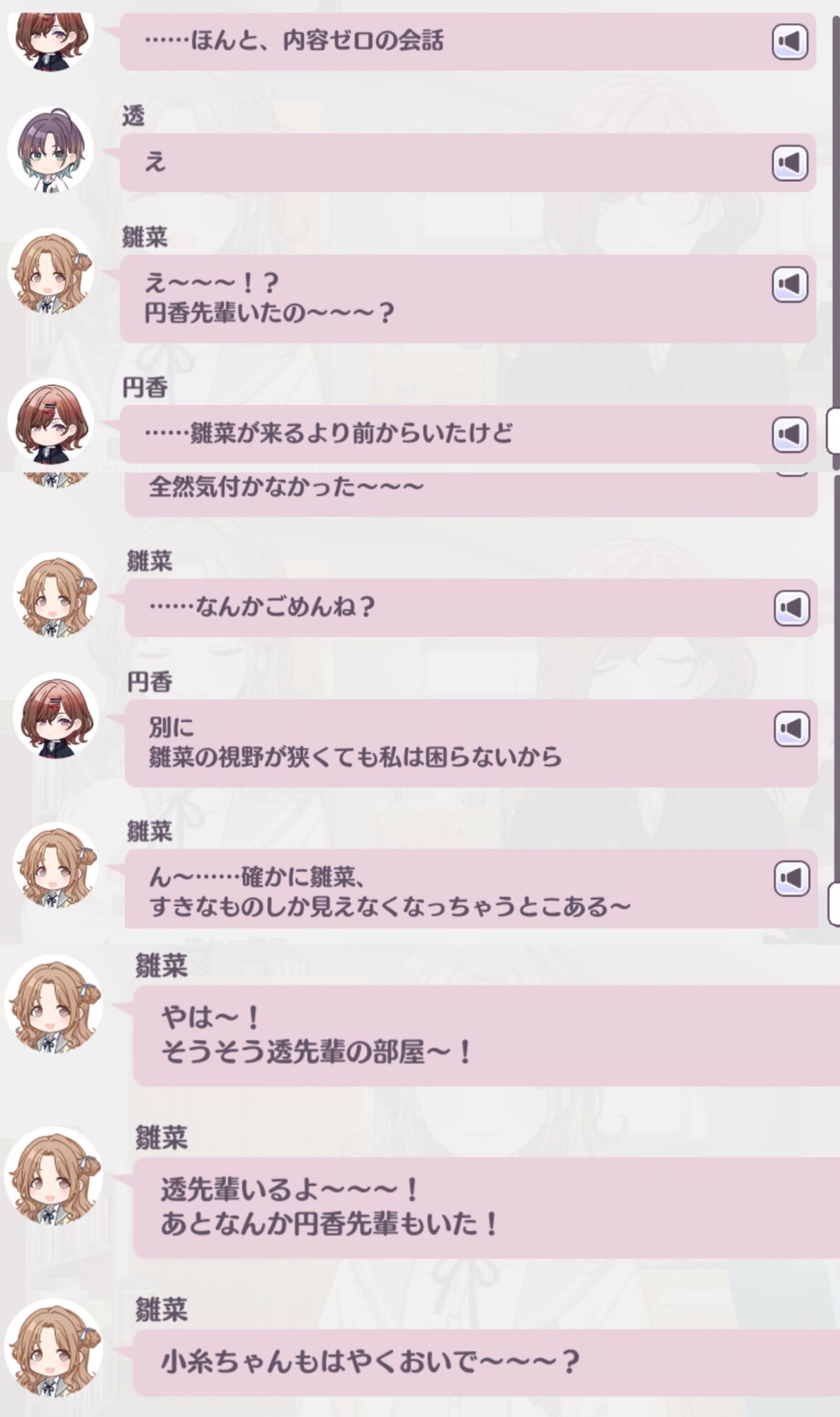Screen dimensions: 840x1417
Task: Play voice for 内容ゼロの会話 line
Action: click(x=790, y=42)
